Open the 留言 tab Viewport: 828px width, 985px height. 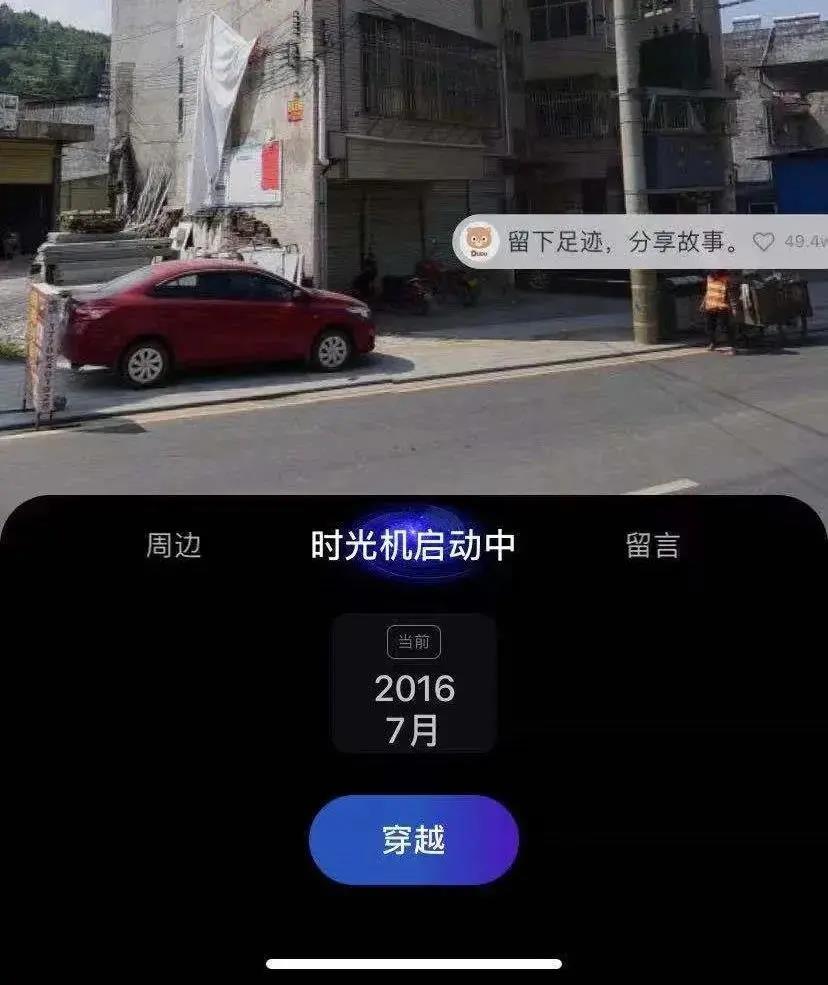coord(652,545)
